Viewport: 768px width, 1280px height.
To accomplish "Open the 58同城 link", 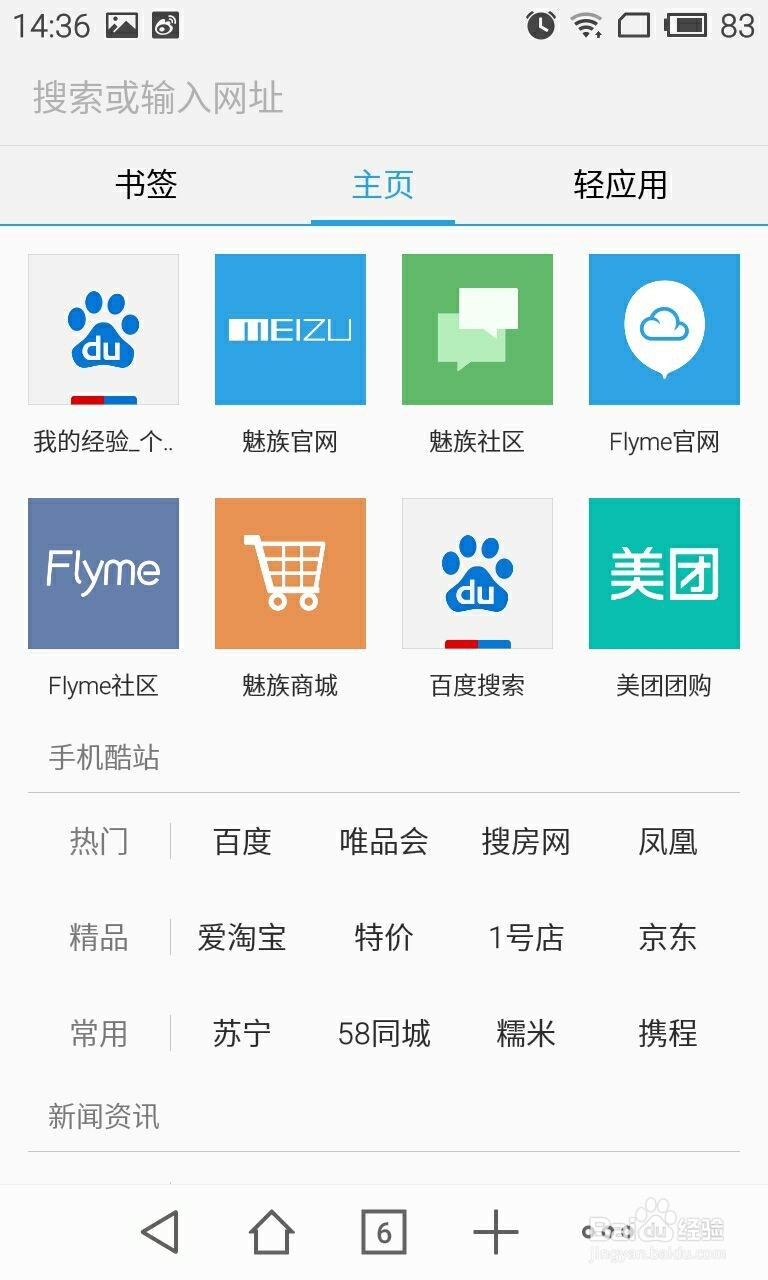I will [x=384, y=1033].
